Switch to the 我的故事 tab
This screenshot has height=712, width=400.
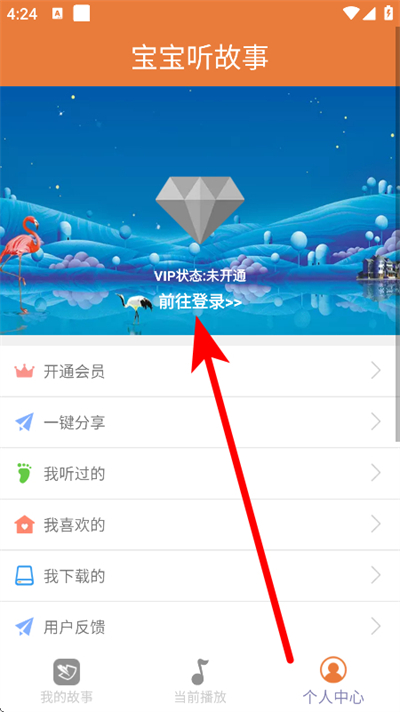[x=66, y=681]
